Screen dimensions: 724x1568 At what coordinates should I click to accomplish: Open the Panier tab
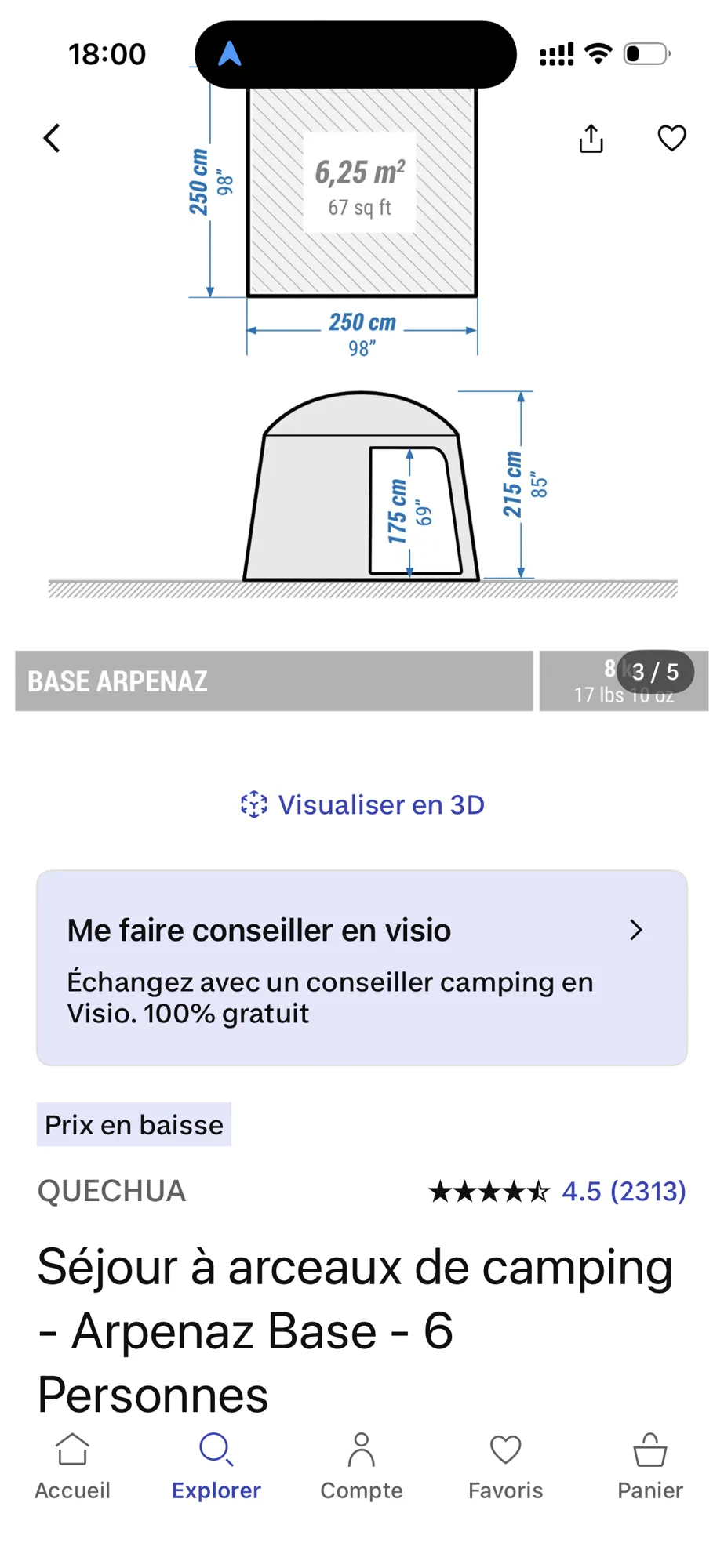tap(650, 1466)
